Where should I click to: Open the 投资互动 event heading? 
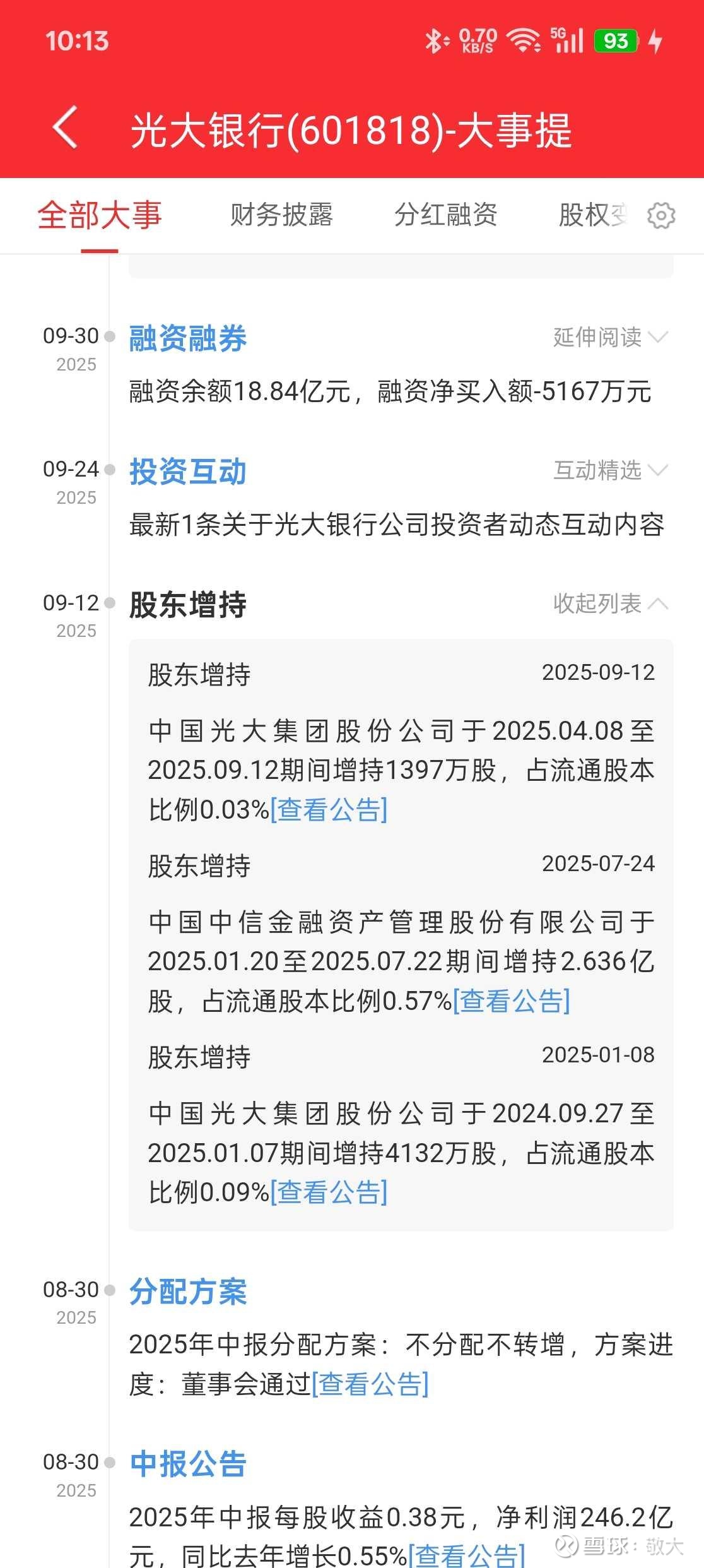pos(188,472)
